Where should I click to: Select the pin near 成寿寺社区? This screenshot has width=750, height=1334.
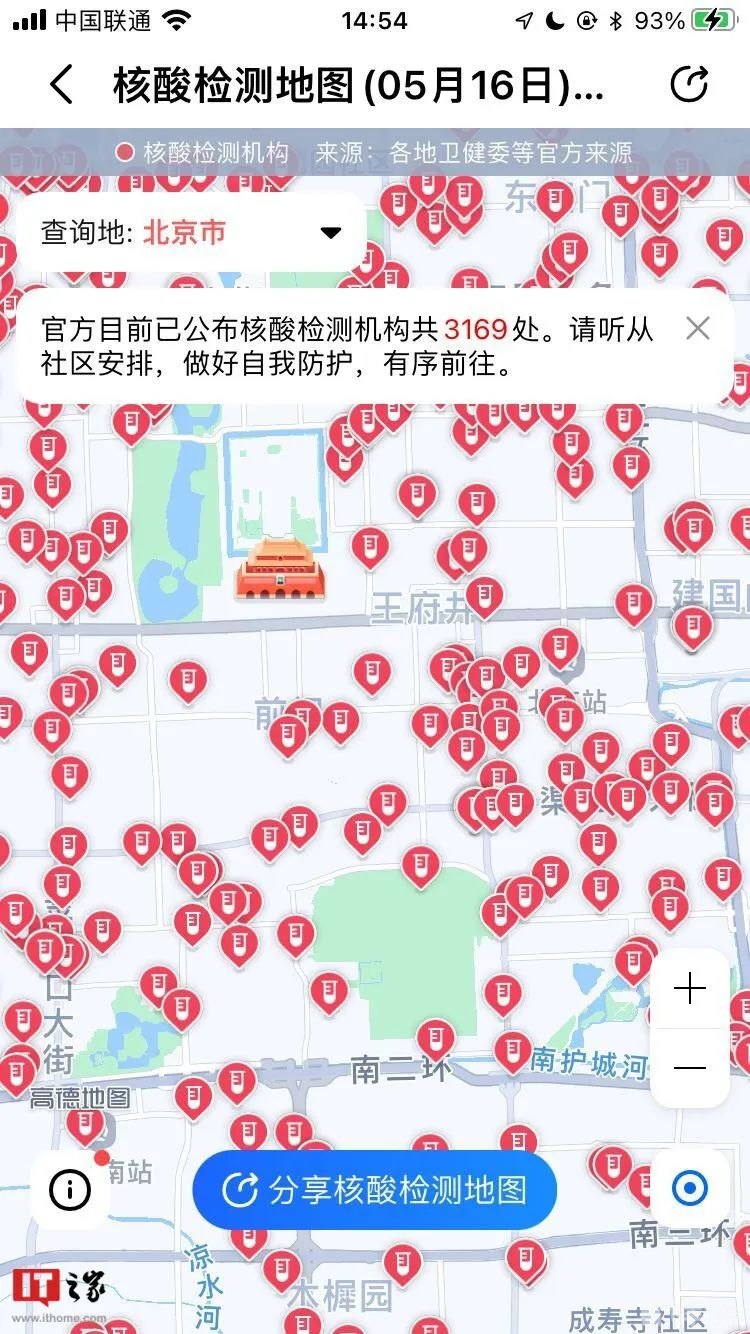[x=525, y=1257]
